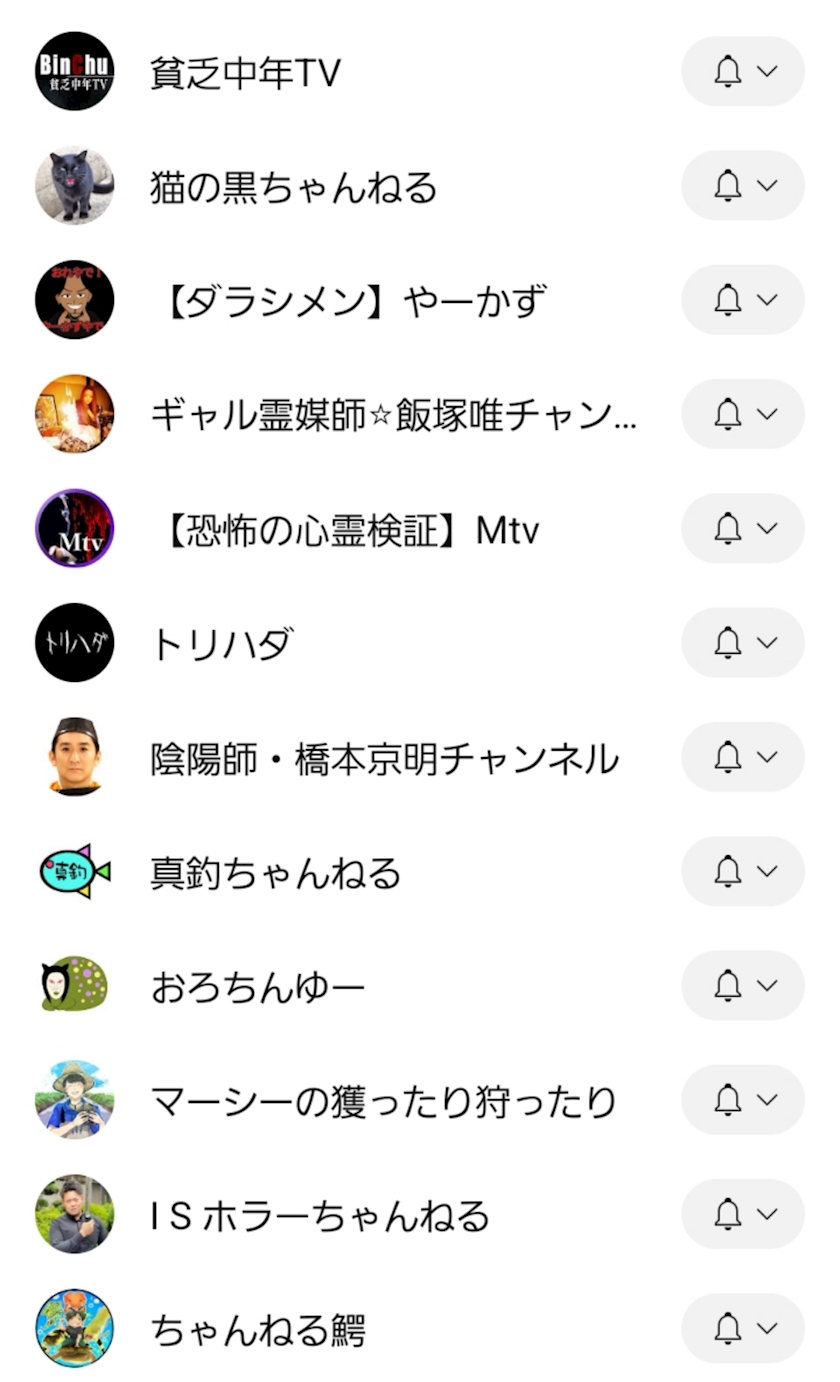
Task: Tap the bell dropdown for 陰陽師・橋本京明チャンネル
Action: 743,758
